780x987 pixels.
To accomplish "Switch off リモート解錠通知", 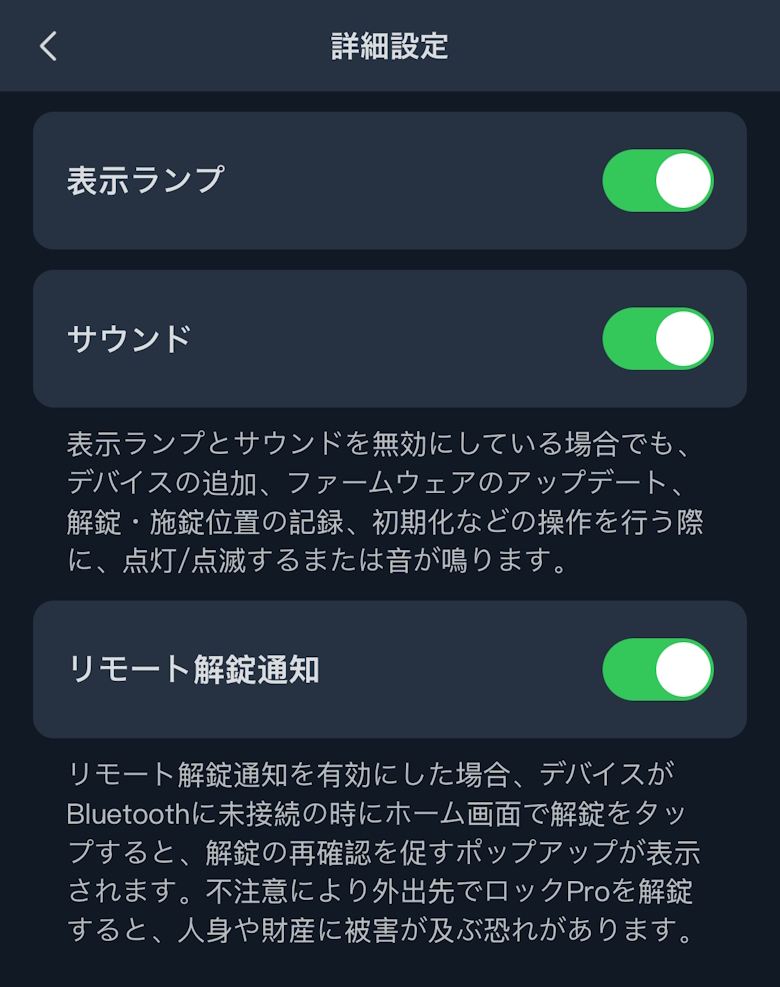I will point(657,670).
